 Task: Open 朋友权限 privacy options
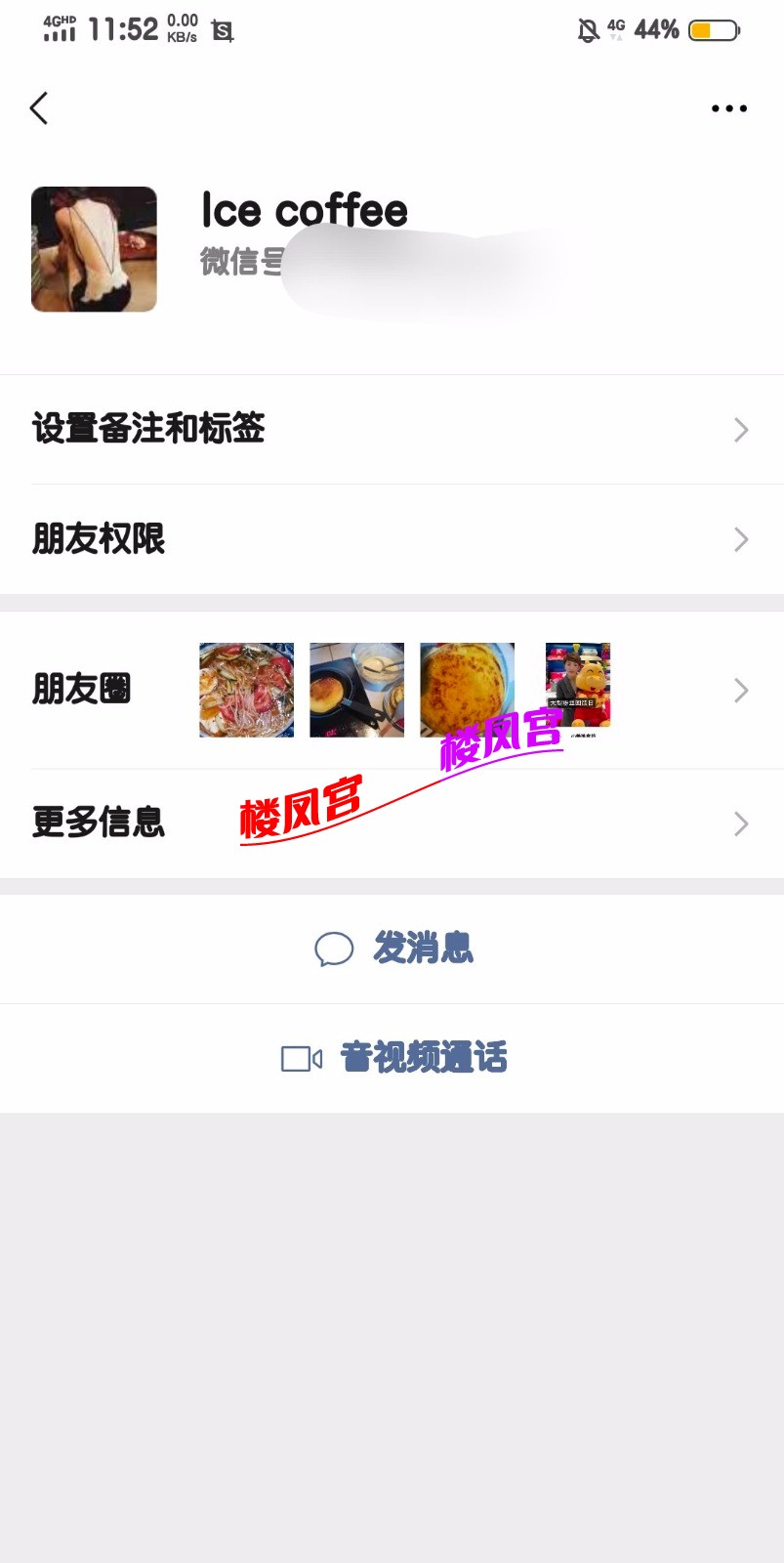391,539
